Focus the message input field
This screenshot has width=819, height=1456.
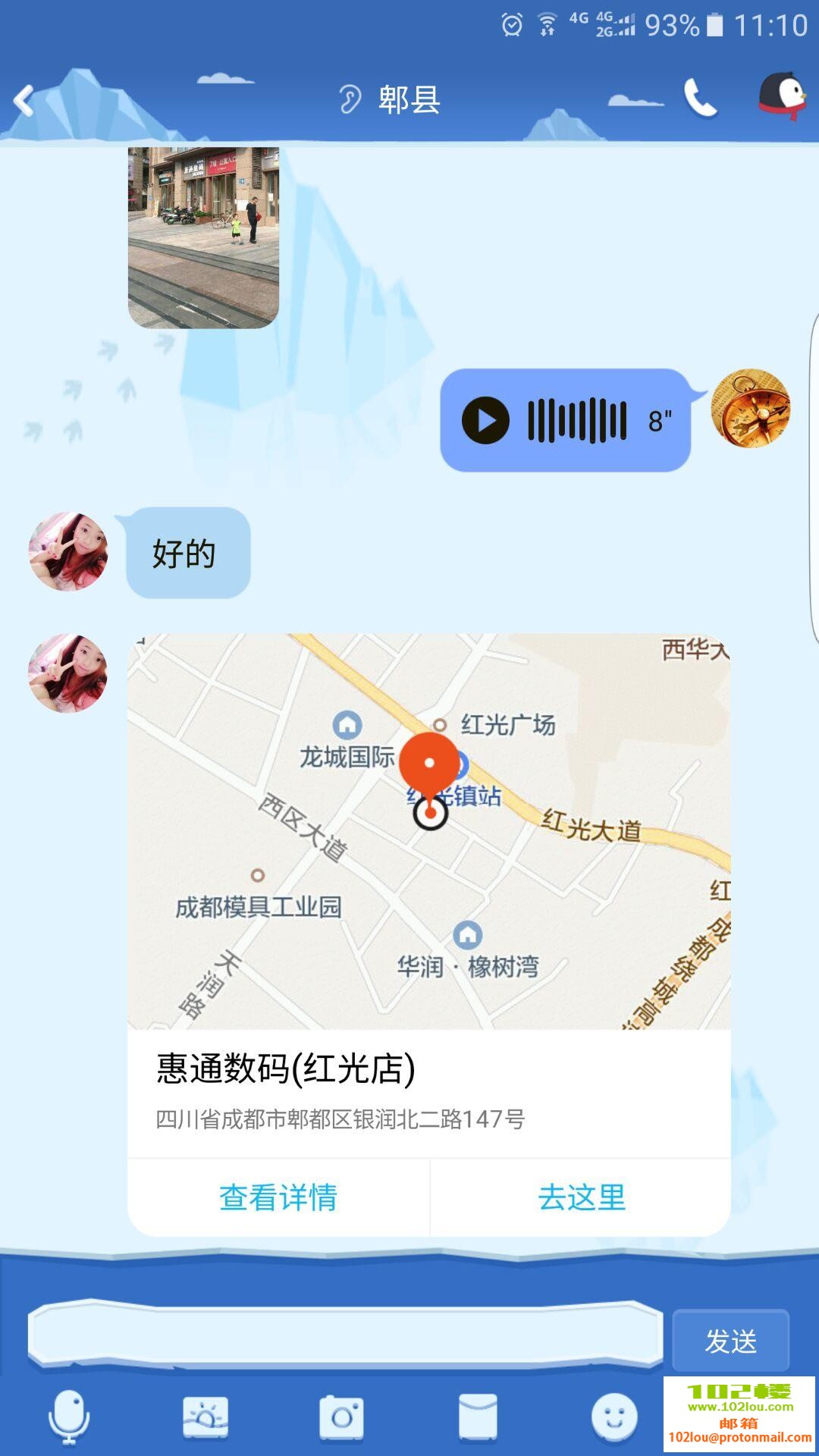345,1338
